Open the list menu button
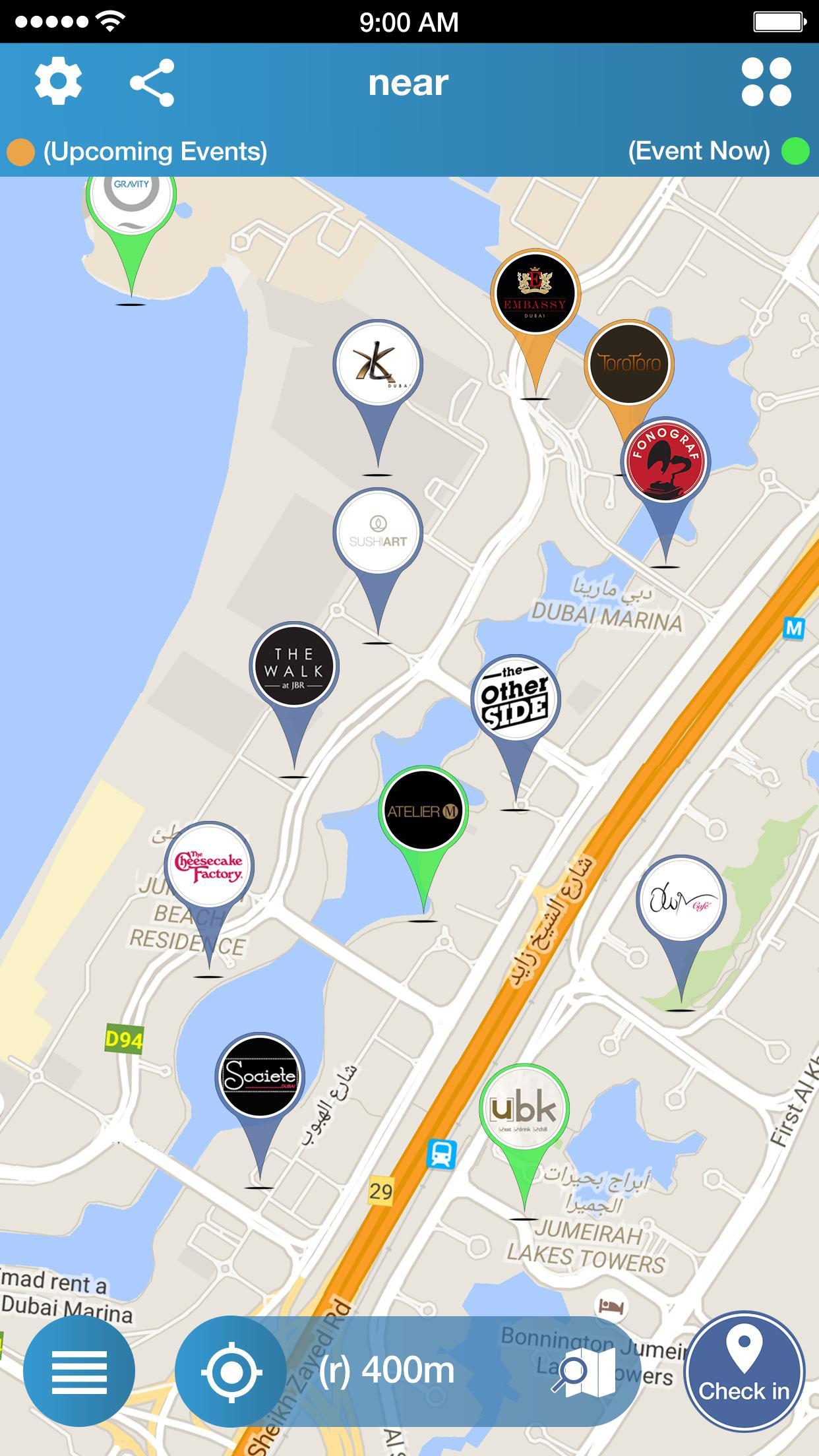The width and height of the screenshot is (819, 1456). point(79,1371)
